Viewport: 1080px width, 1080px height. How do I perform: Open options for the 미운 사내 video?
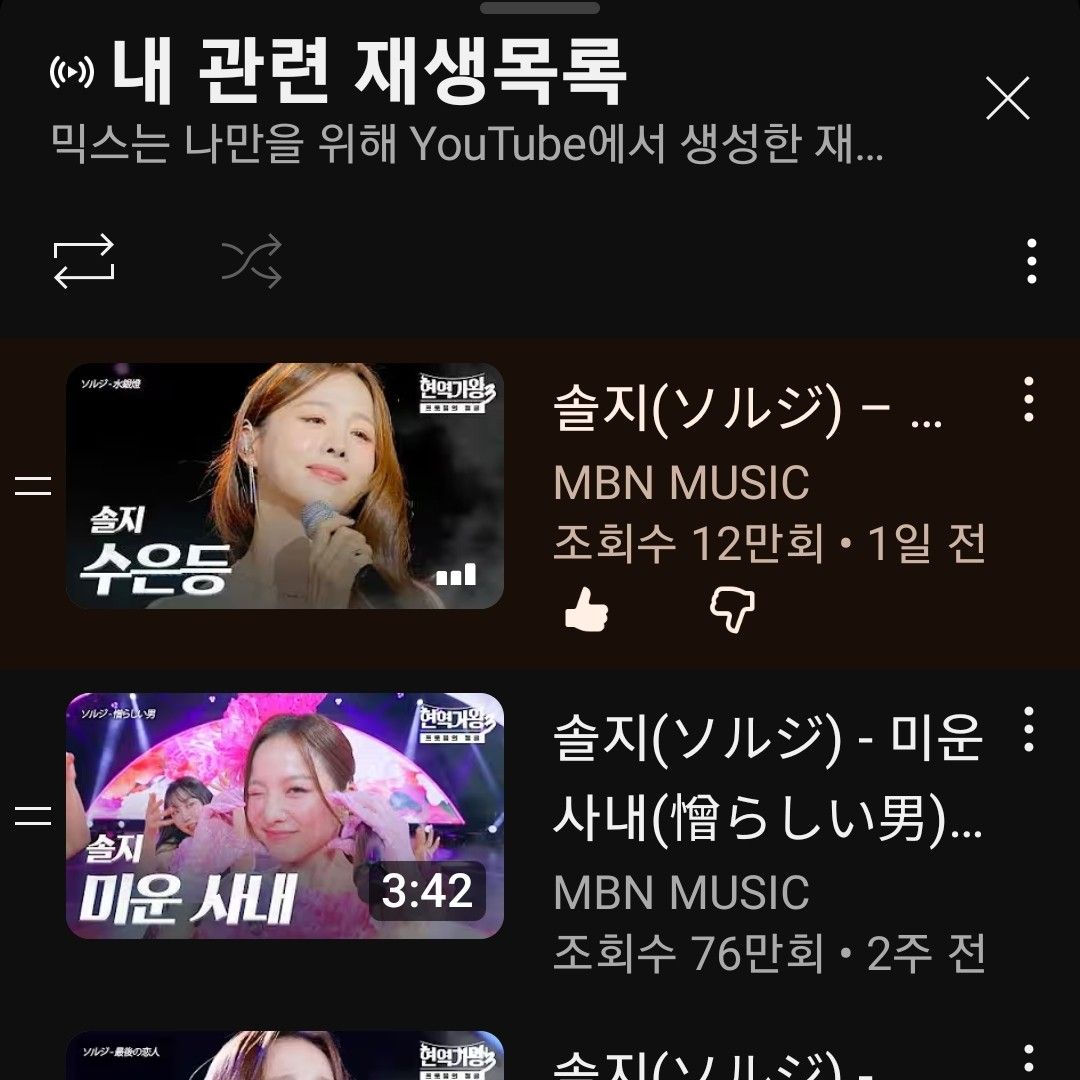click(x=1028, y=730)
